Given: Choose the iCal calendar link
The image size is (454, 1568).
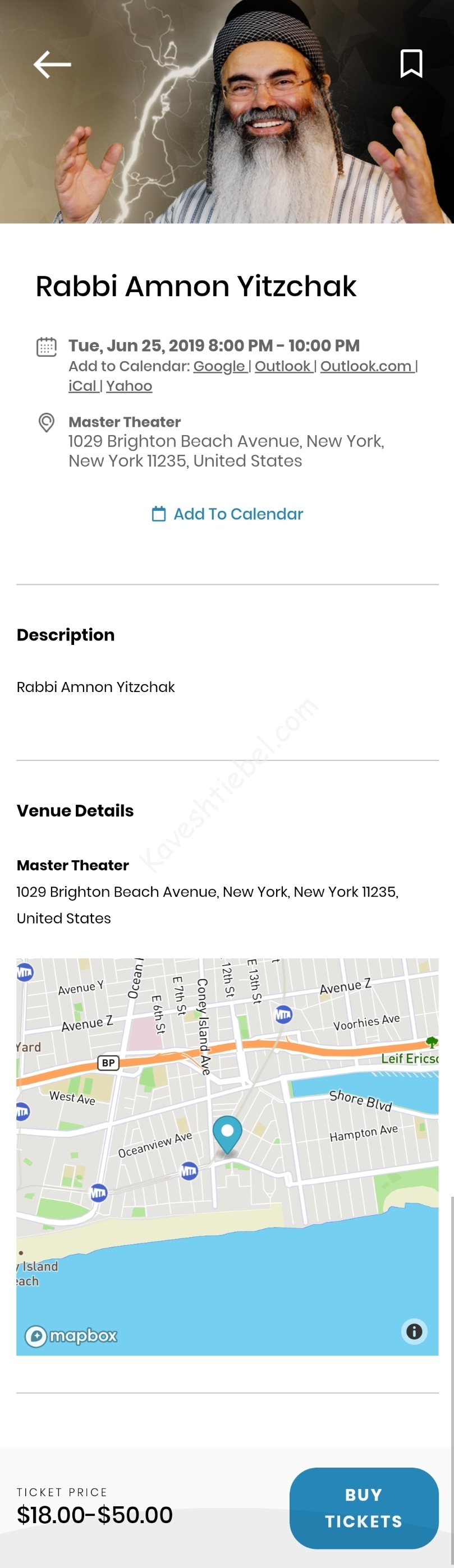Looking at the screenshot, I should pos(83,386).
